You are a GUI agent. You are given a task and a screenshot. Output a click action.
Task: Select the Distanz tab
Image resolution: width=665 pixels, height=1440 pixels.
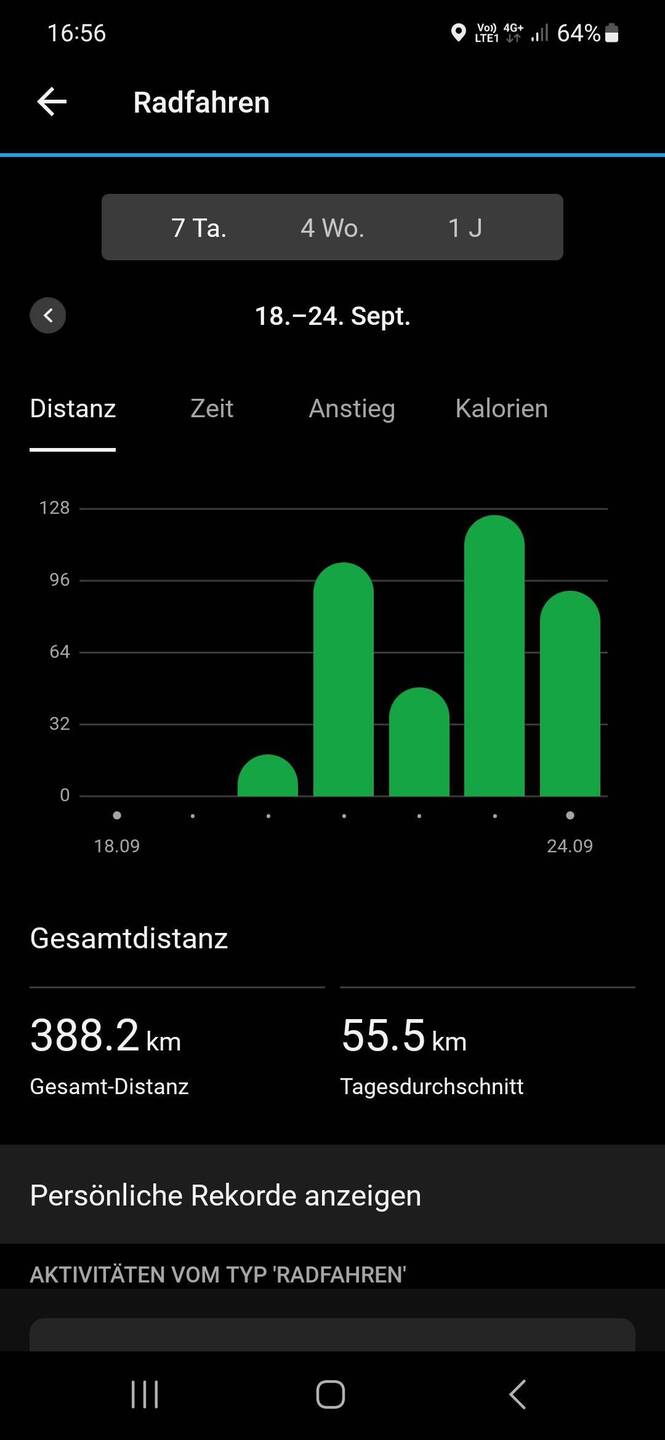(73, 409)
